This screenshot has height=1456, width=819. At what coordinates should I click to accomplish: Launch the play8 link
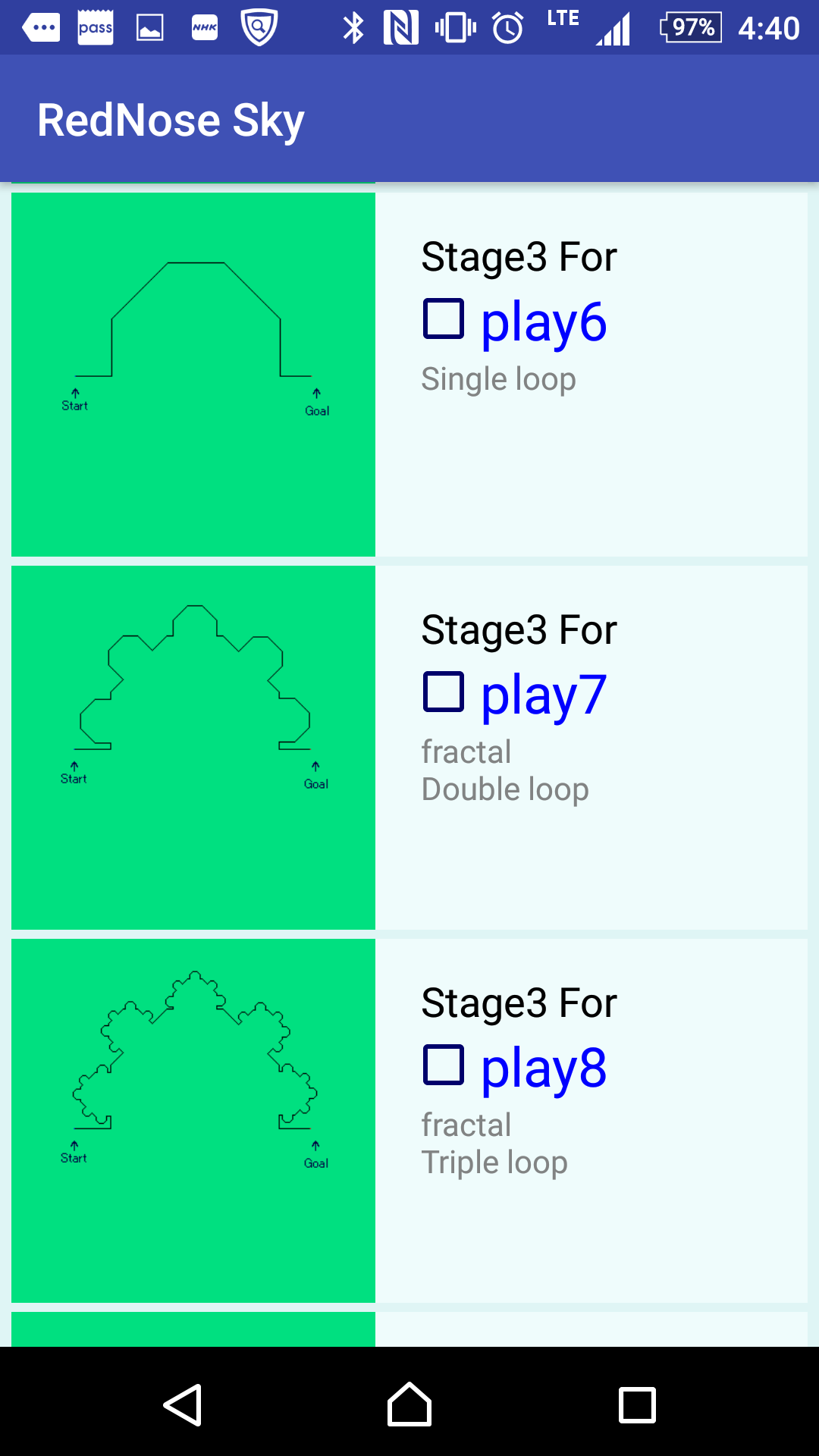(544, 1068)
